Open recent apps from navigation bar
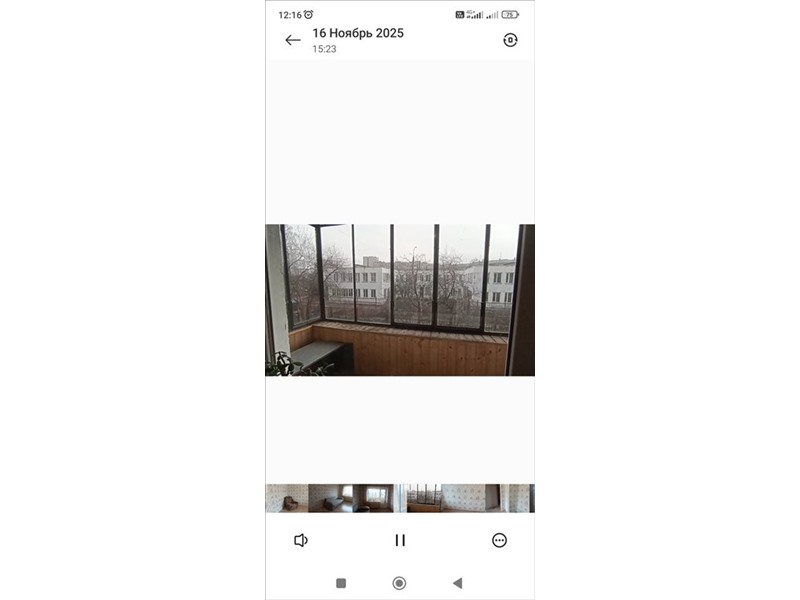The height and width of the screenshot is (600, 800). click(x=341, y=583)
